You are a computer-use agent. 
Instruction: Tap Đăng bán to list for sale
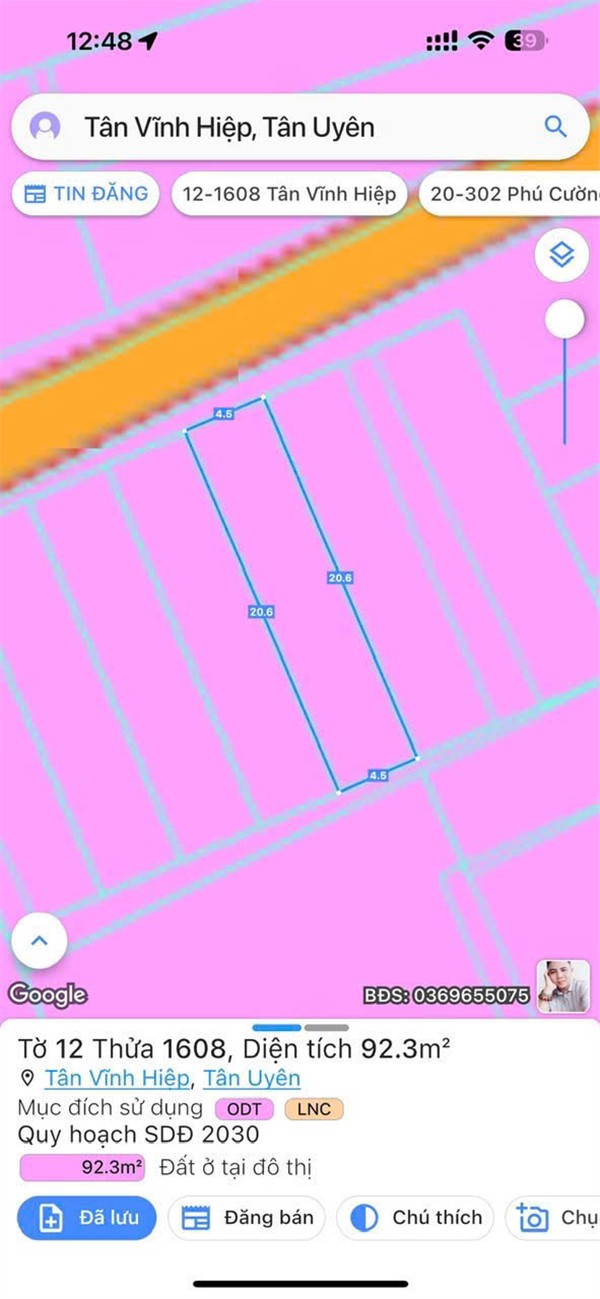click(x=246, y=1217)
